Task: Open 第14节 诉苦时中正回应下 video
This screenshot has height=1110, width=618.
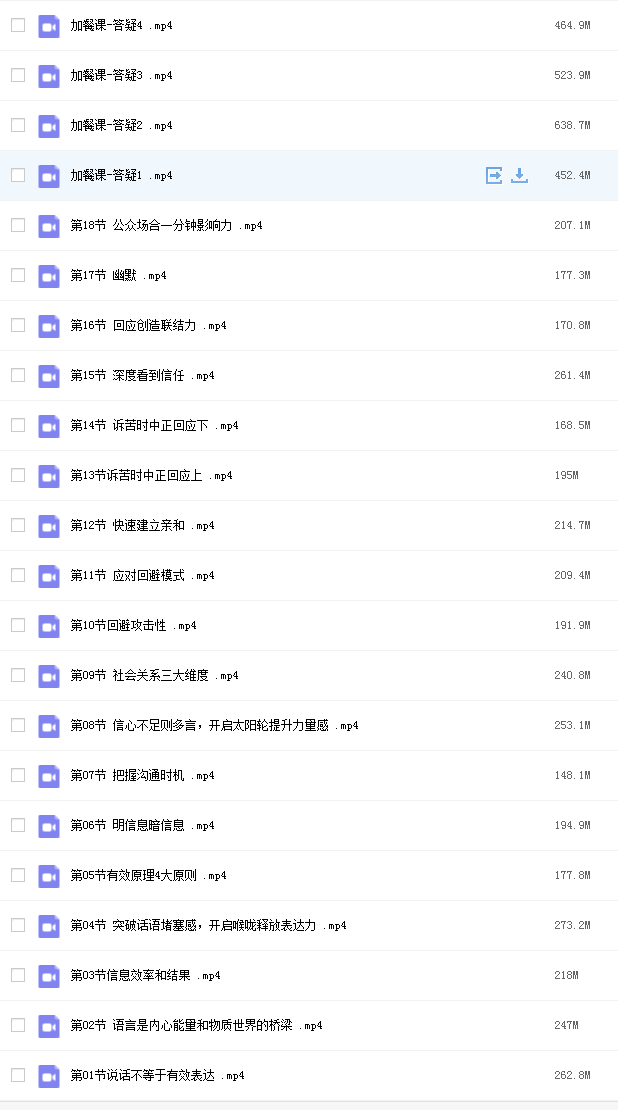Action: tap(154, 425)
